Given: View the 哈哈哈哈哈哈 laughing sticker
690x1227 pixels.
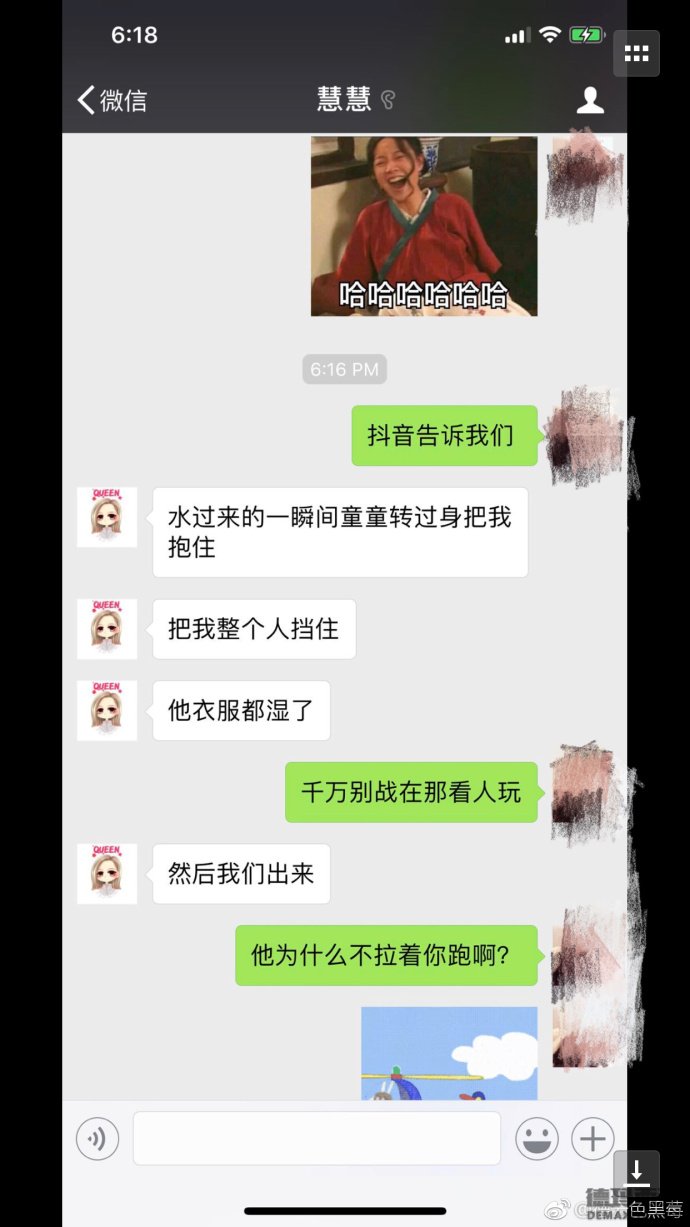Looking at the screenshot, I should tap(424, 227).
